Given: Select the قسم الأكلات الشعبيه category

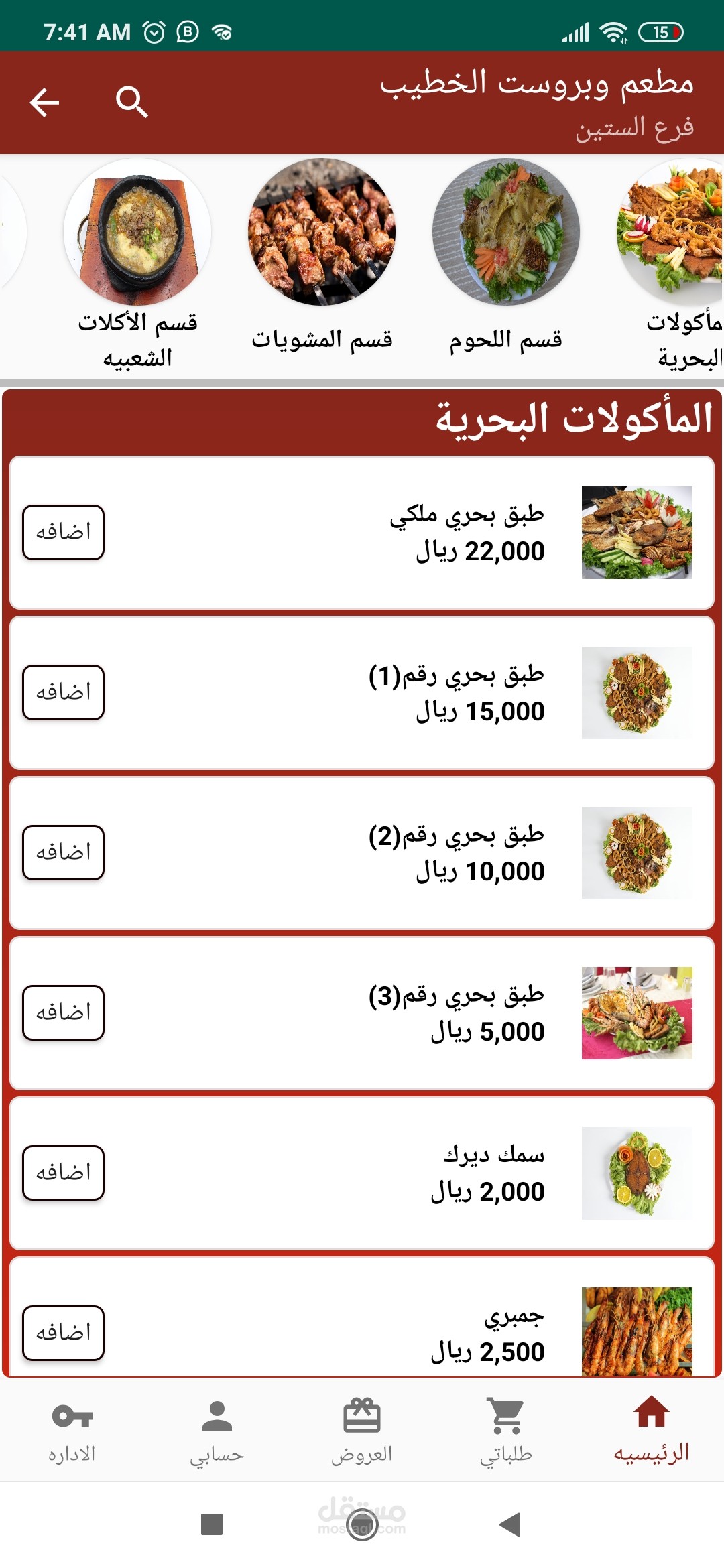Looking at the screenshot, I should click(x=137, y=264).
